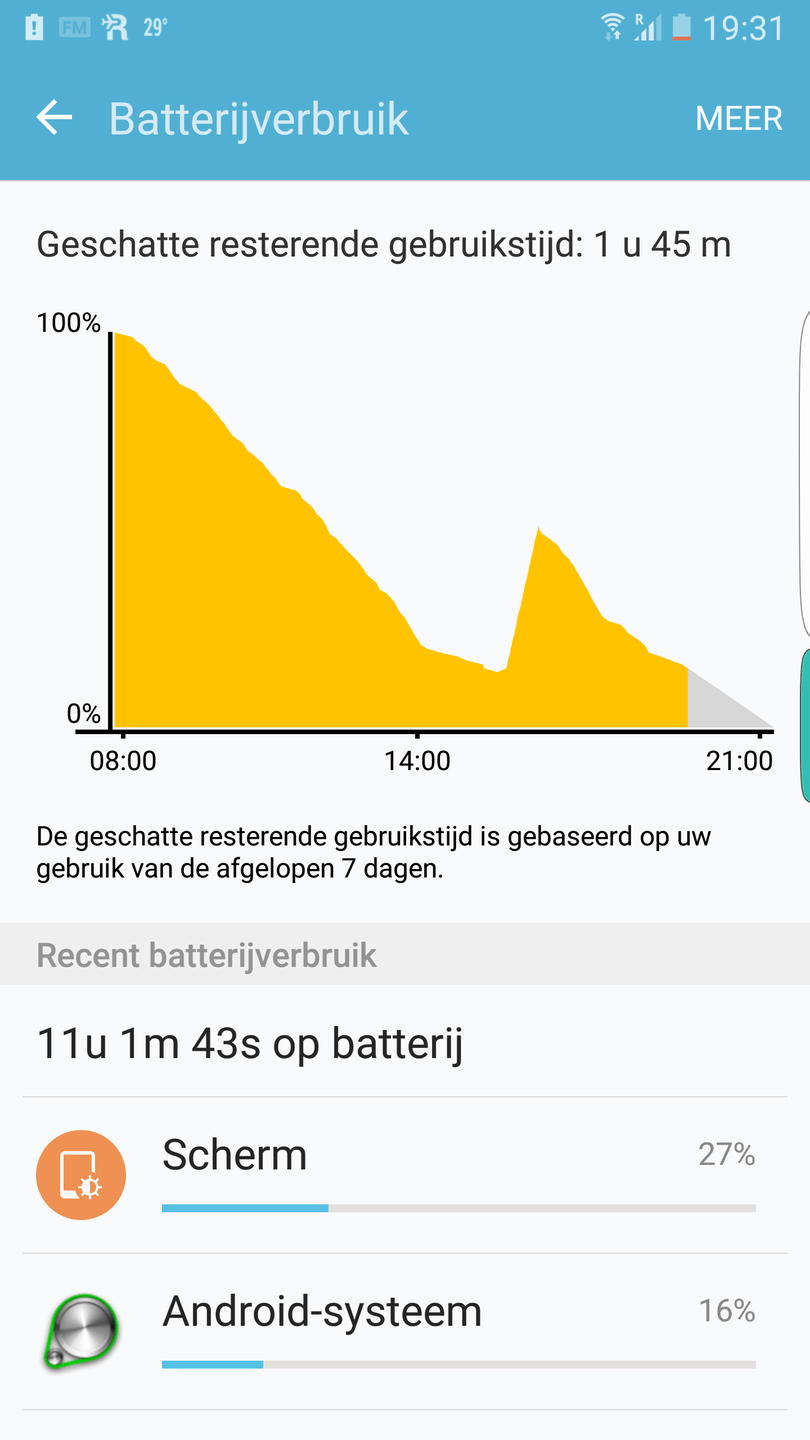Open Android-systeem battery usage details

coord(404,1331)
